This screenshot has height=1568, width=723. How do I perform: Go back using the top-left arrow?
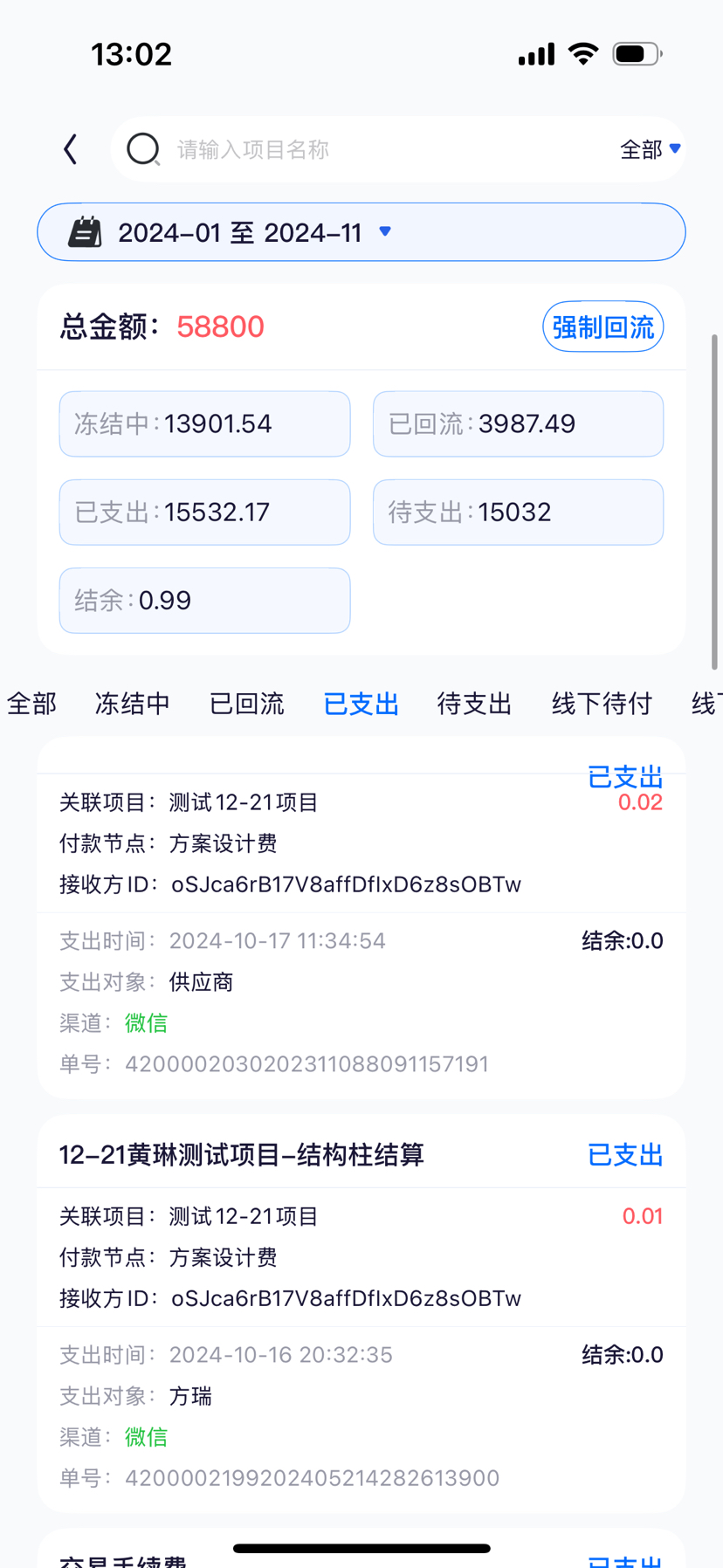[x=71, y=149]
